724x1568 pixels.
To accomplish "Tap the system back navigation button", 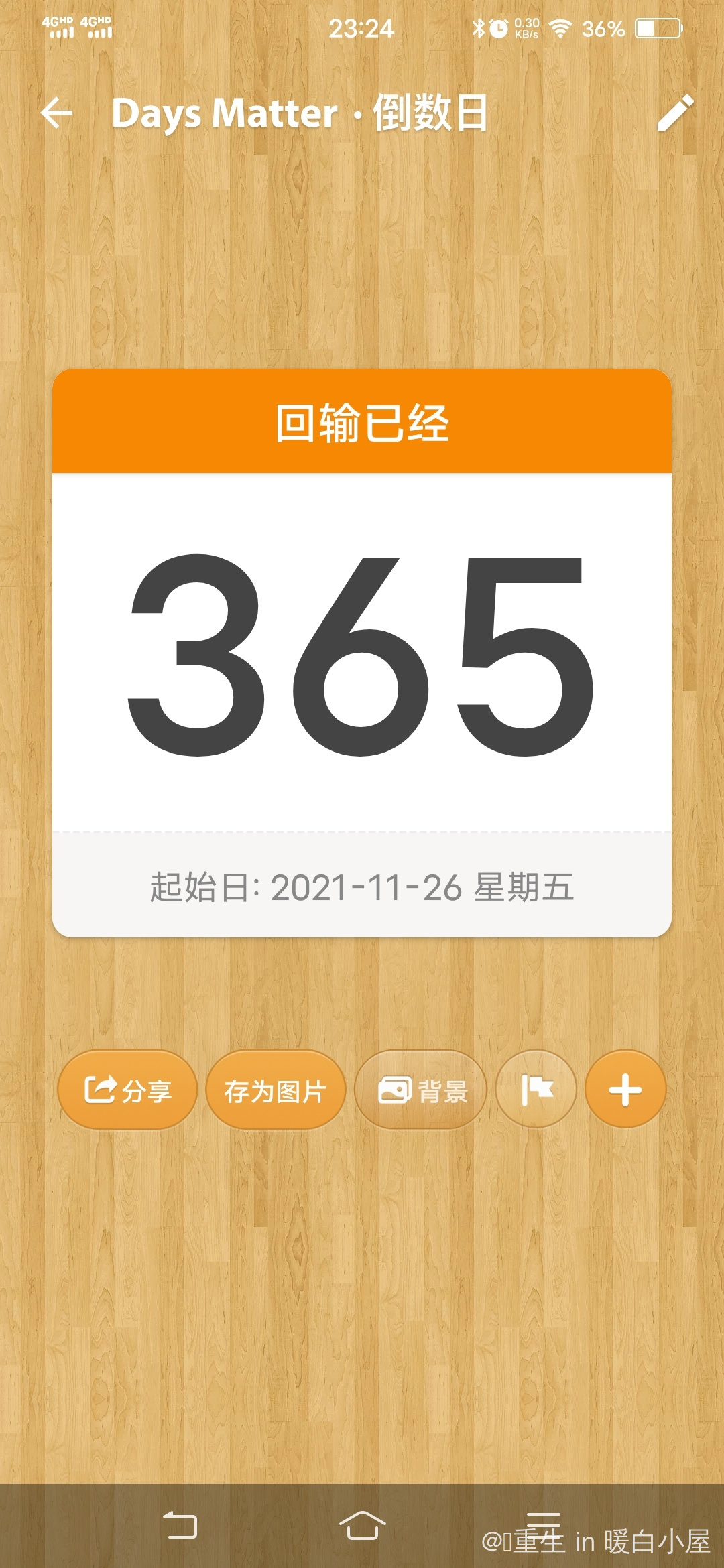I will pos(180,1526).
